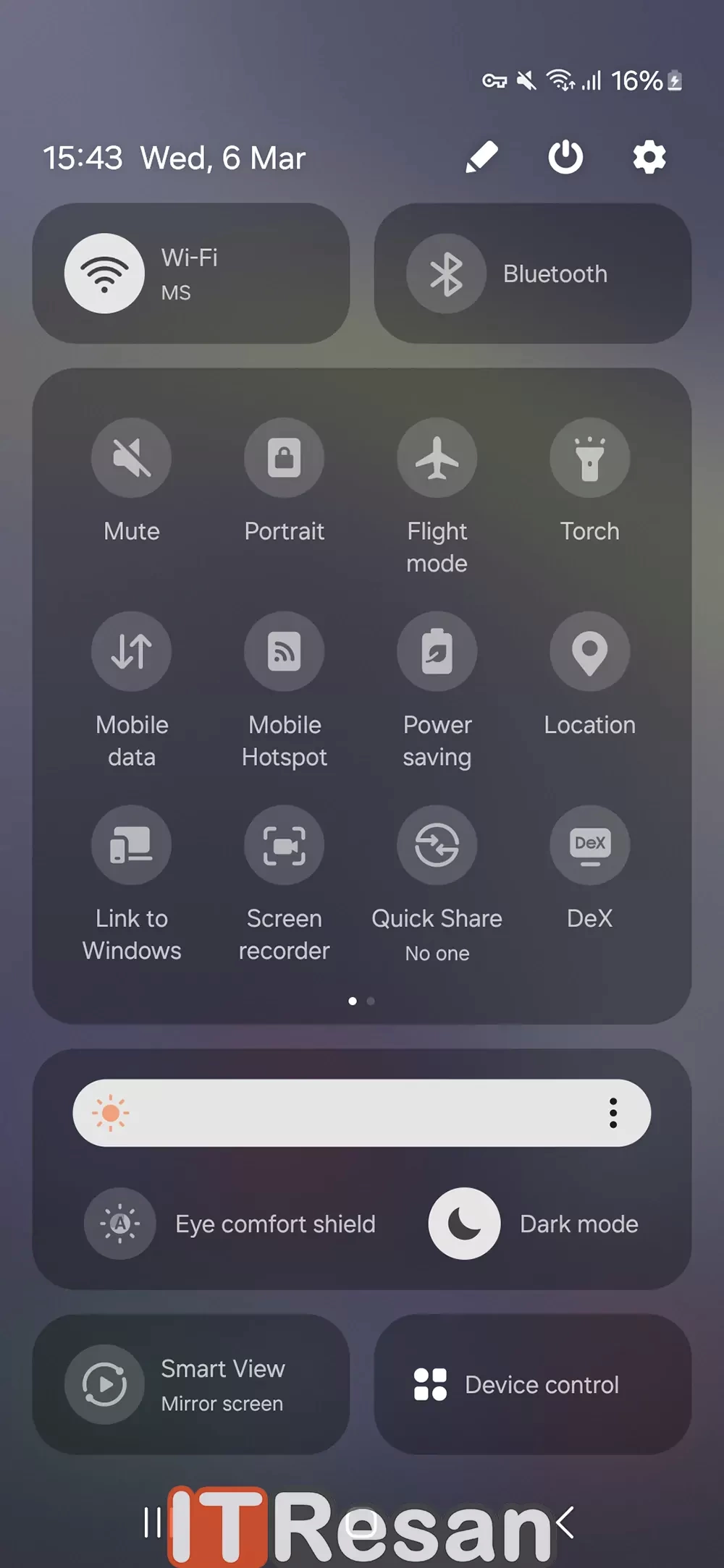Switch on the Torch
This screenshot has width=724, height=1568.
tap(589, 457)
